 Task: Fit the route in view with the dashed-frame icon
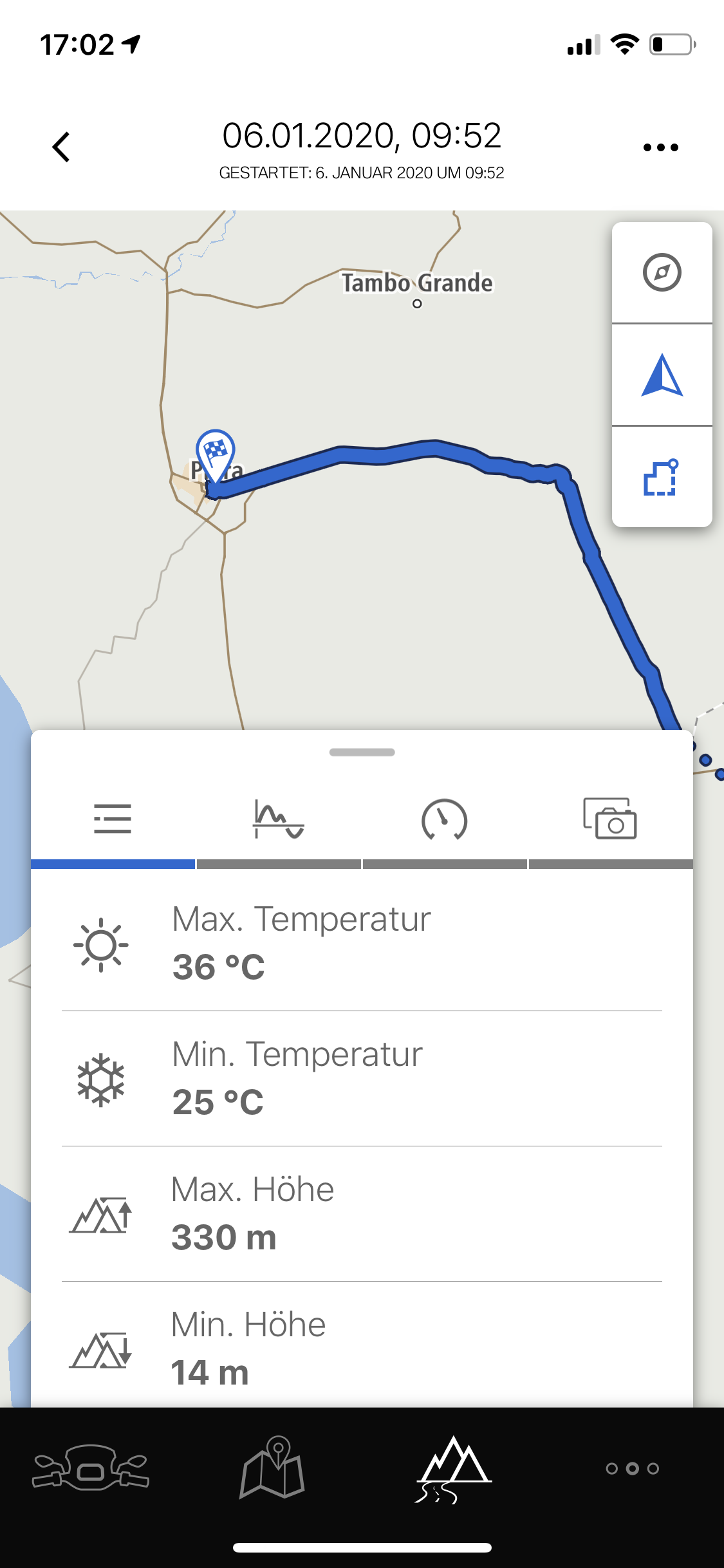662,477
